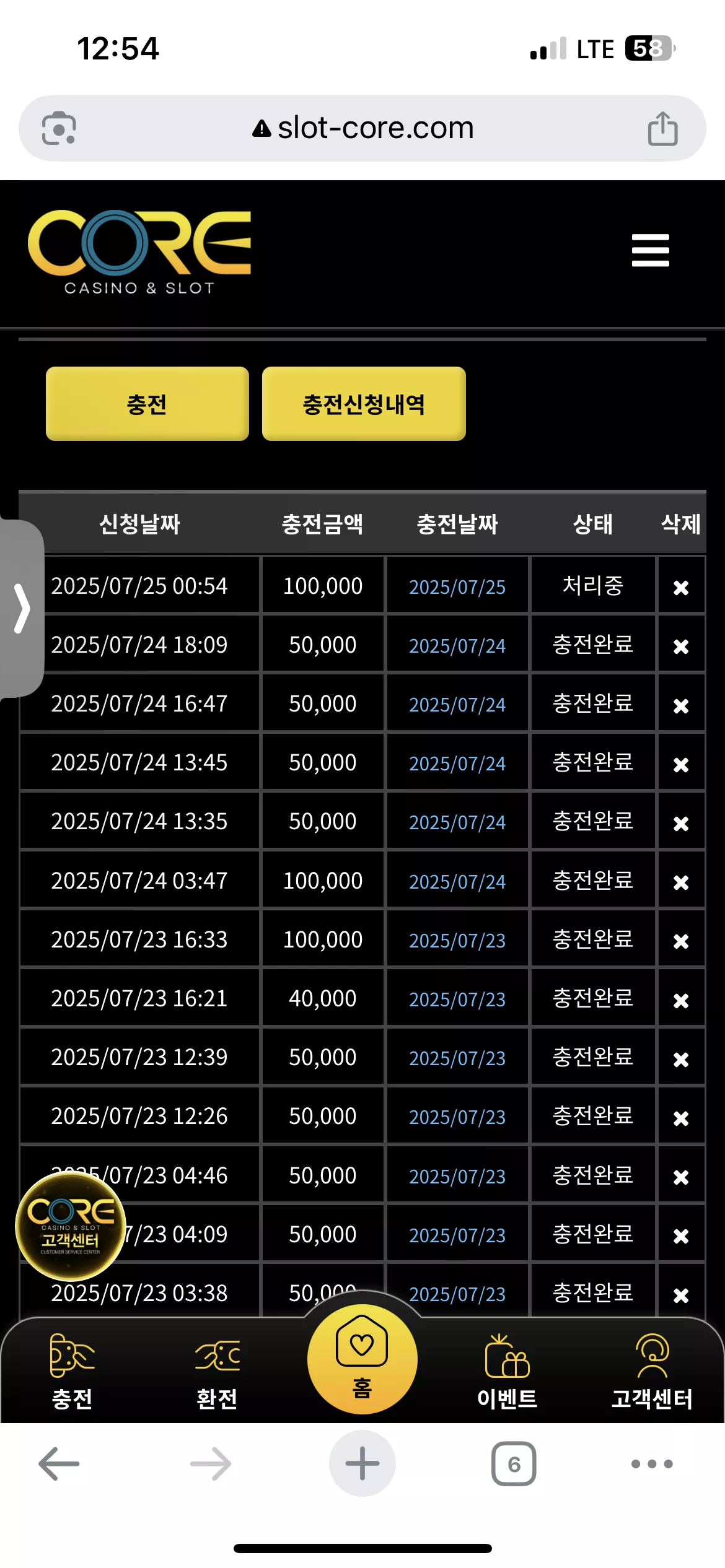
Task: Go to 충전 in bottom navigation
Action: tap(72, 1372)
